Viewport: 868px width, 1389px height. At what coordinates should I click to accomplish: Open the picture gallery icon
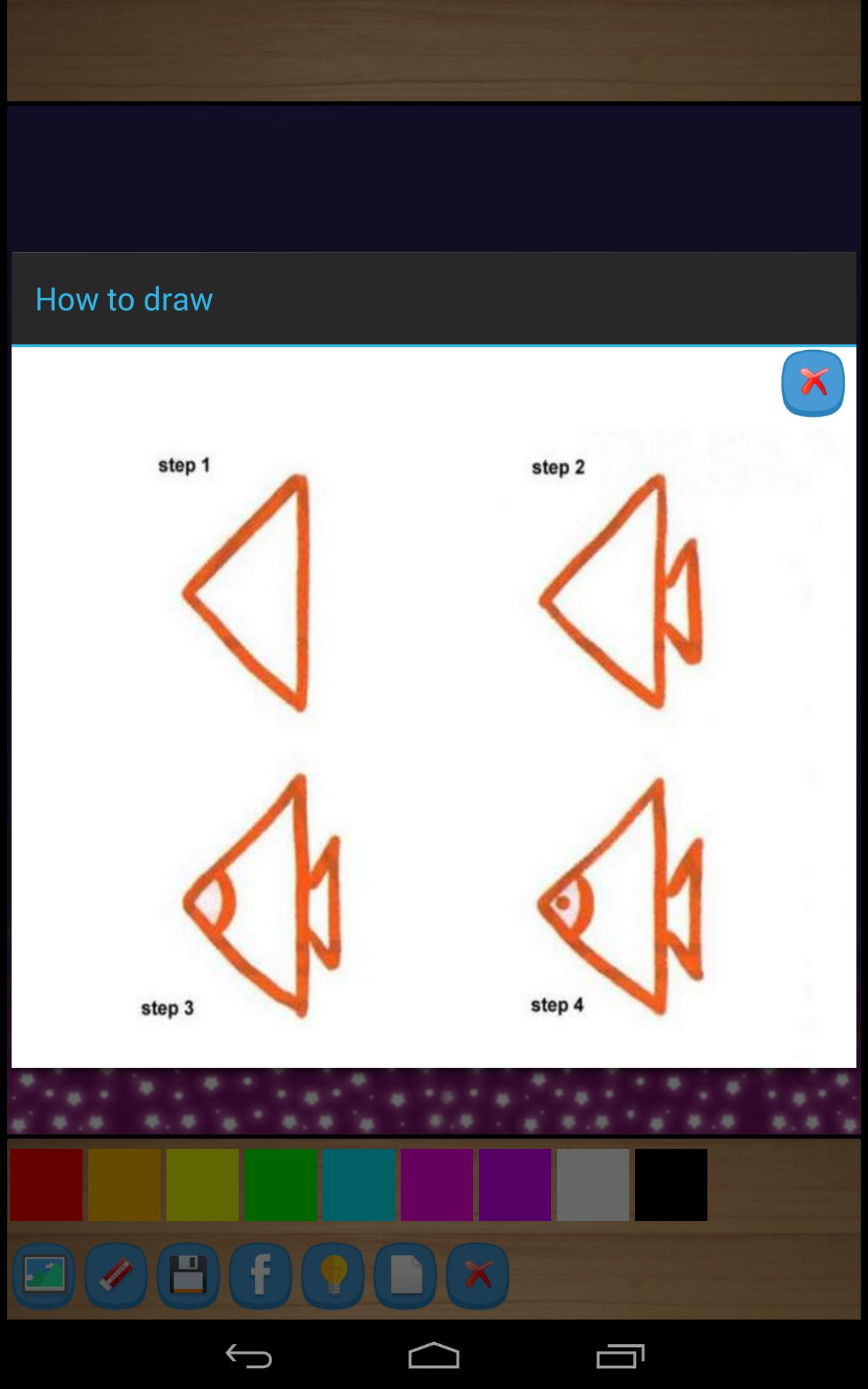44,1275
